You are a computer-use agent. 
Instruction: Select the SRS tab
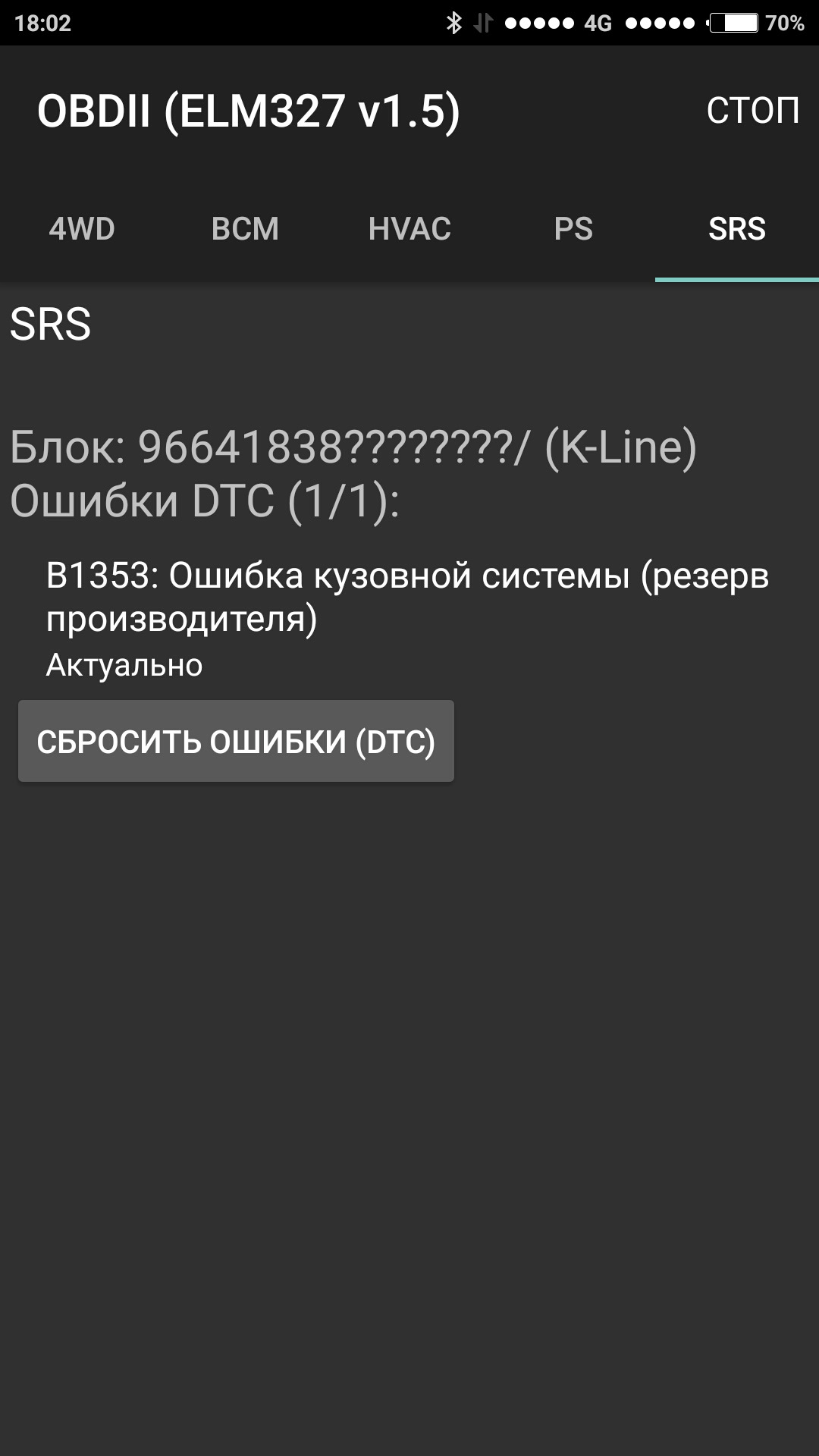pyautogui.click(x=736, y=229)
